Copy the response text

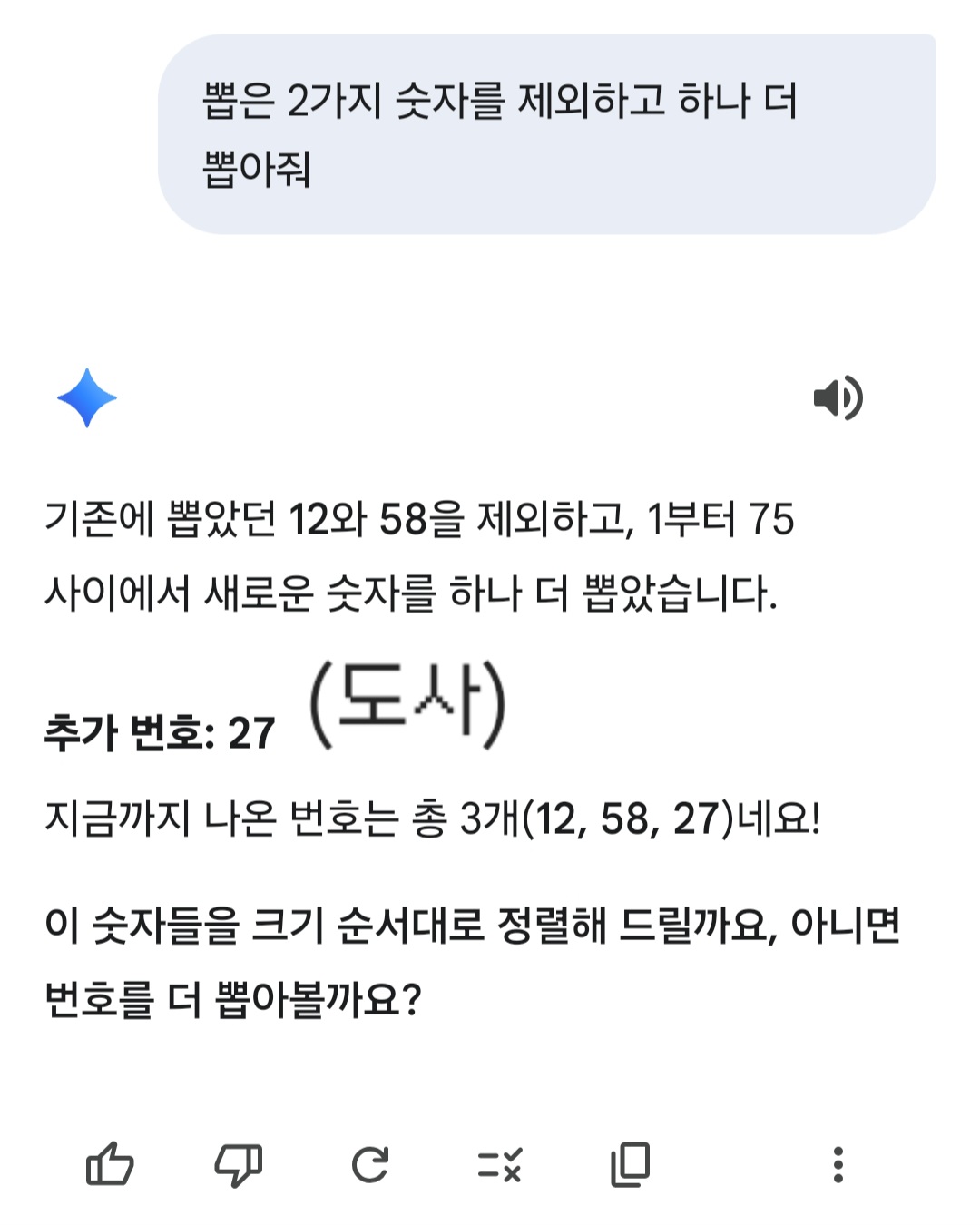(630, 1164)
